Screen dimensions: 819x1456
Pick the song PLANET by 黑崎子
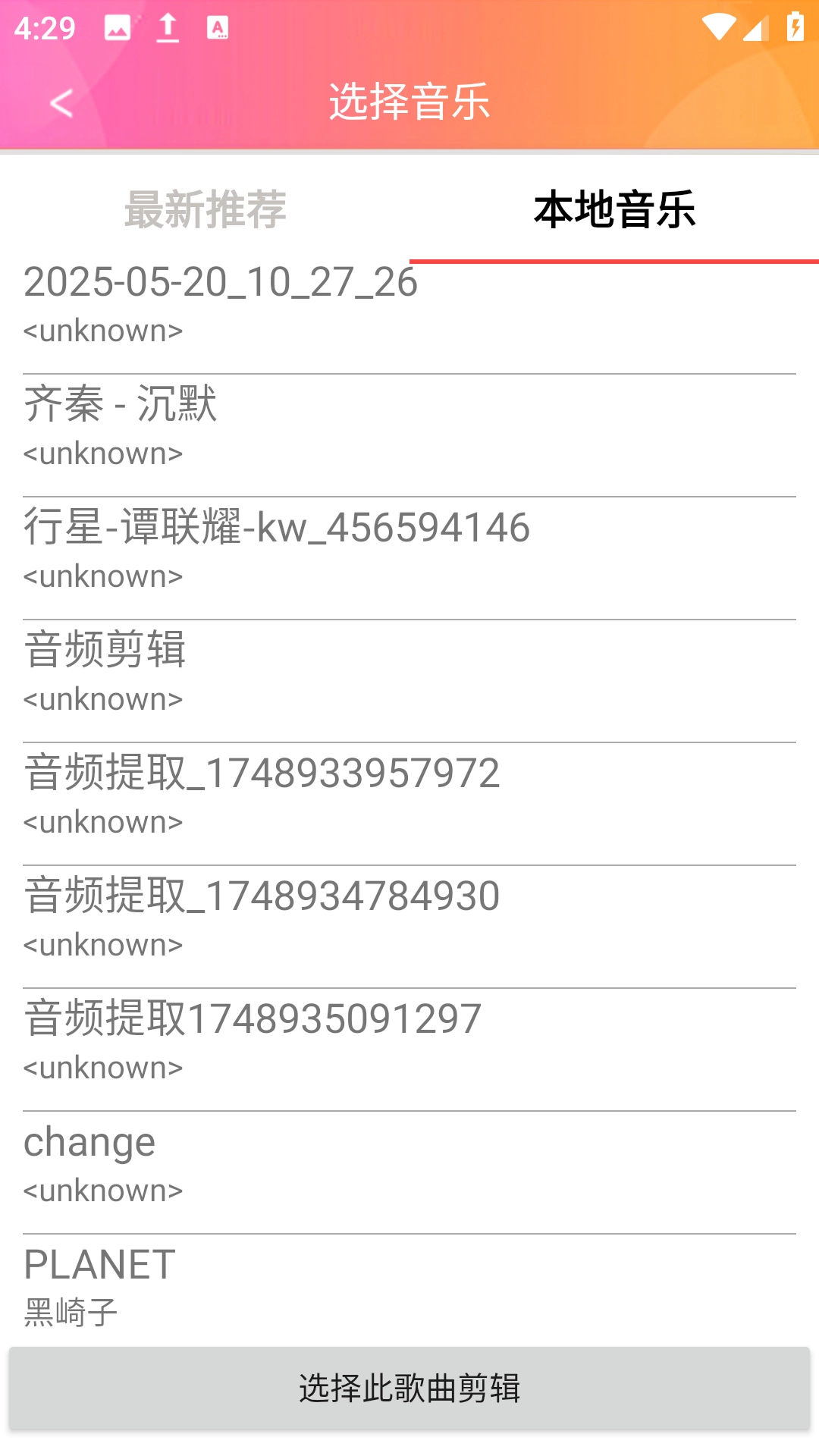pos(409,1287)
